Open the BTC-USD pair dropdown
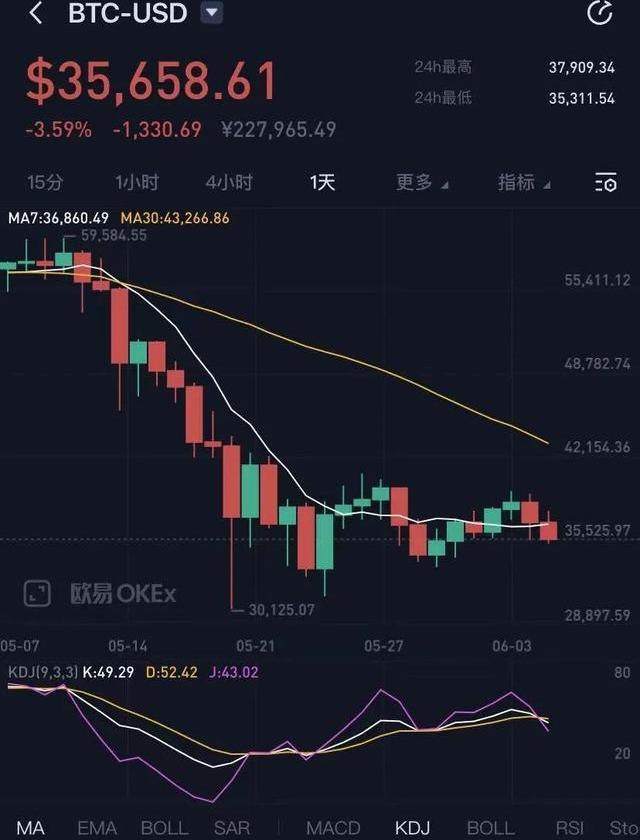This screenshot has height=840, width=640. point(212,14)
